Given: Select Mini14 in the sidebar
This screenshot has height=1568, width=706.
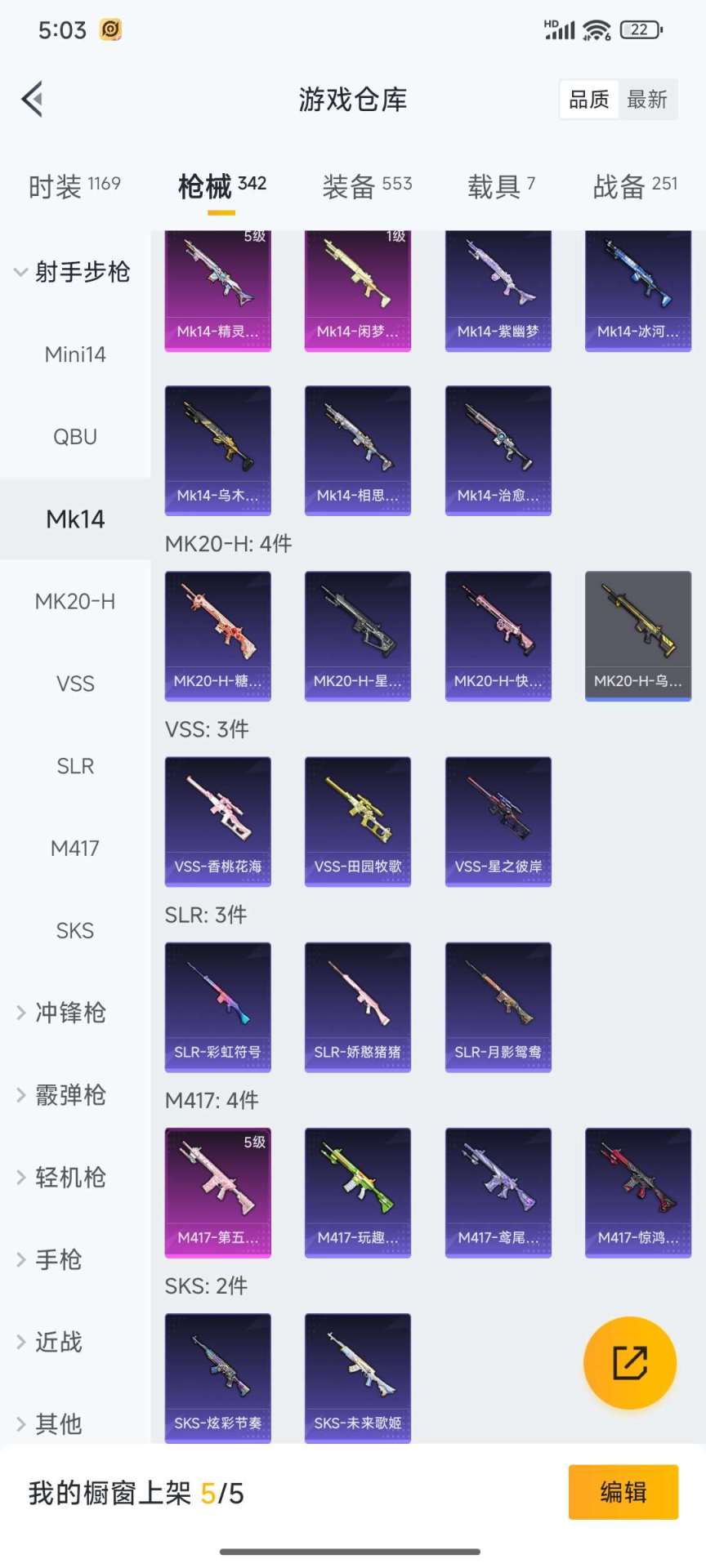Looking at the screenshot, I should click(75, 354).
